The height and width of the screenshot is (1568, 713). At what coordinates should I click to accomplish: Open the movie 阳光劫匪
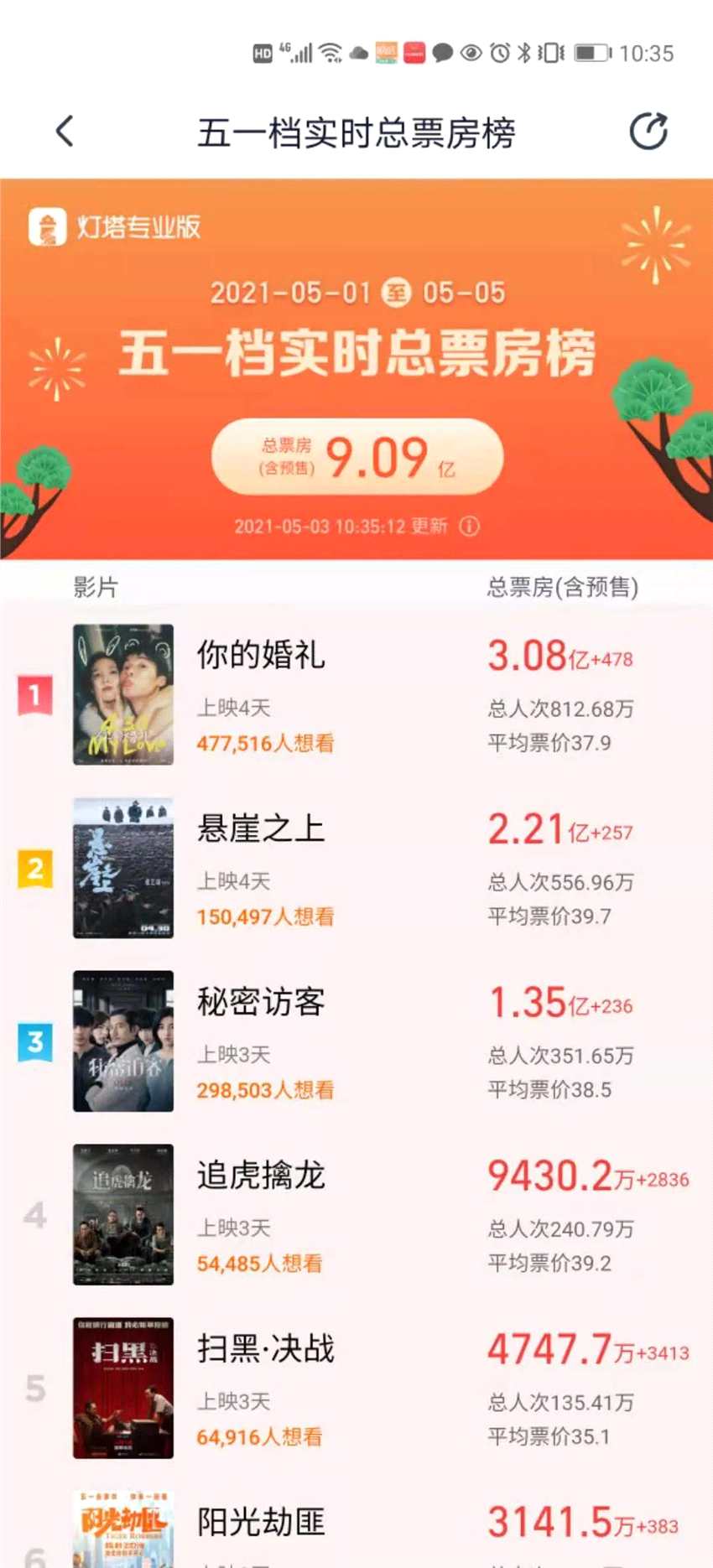tap(261, 1522)
